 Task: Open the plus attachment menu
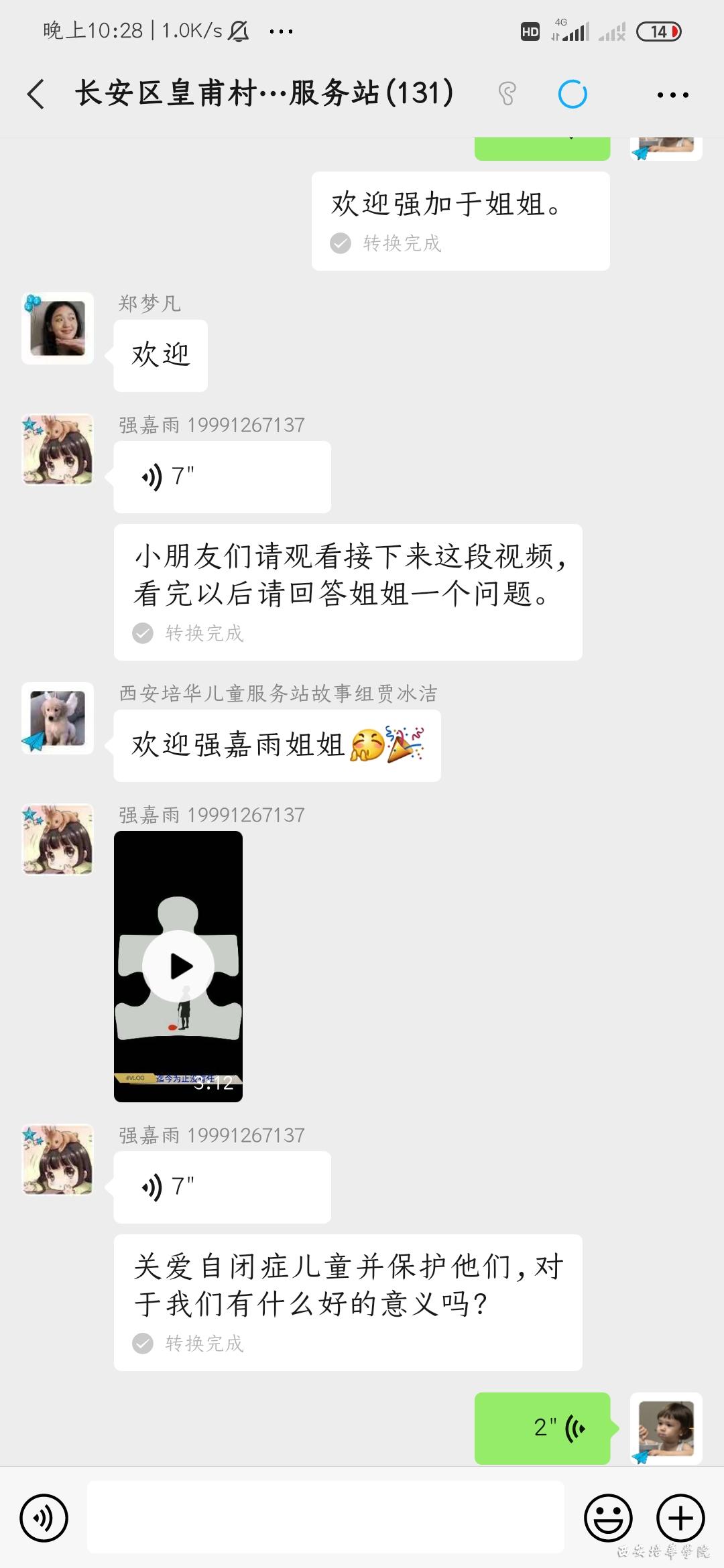(680, 1518)
